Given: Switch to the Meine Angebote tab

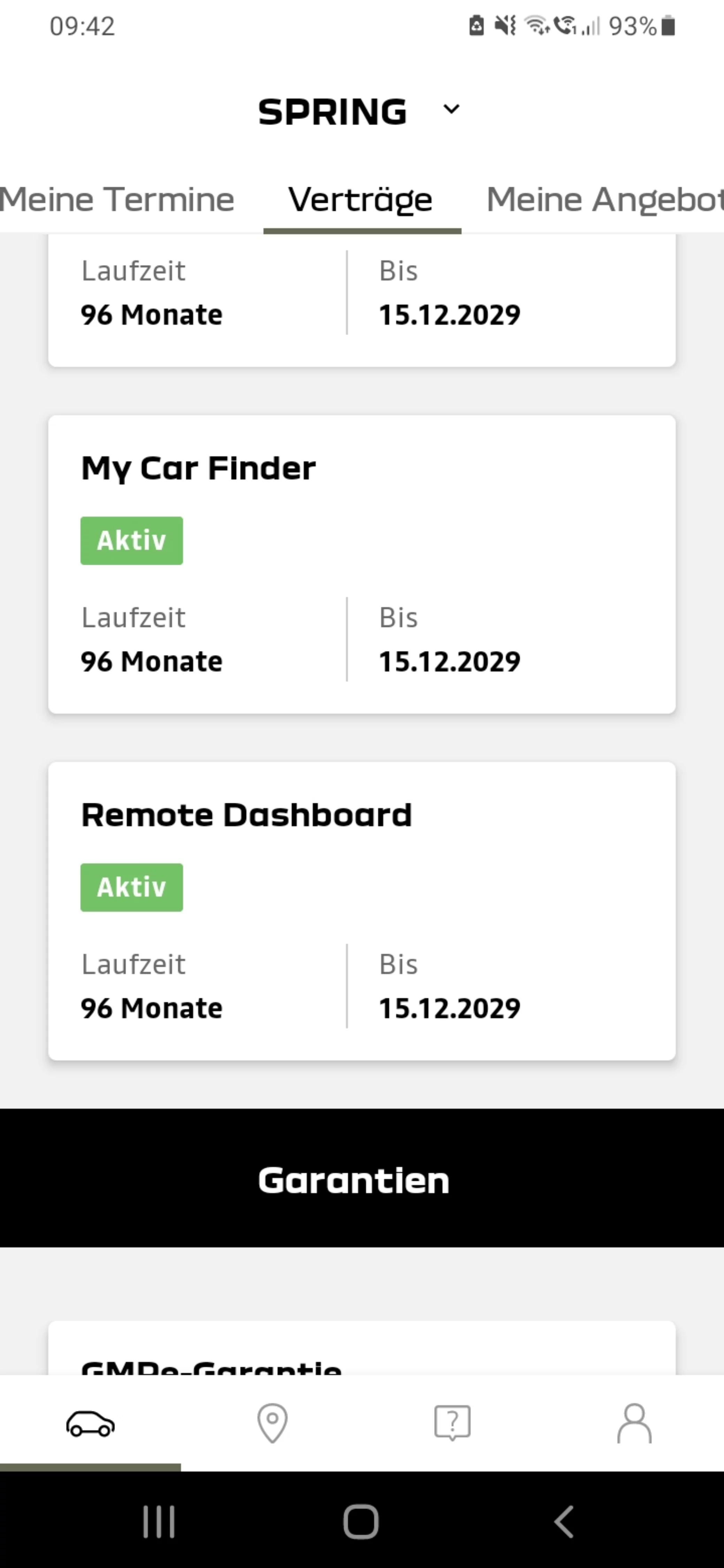Looking at the screenshot, I should (604, 200).
